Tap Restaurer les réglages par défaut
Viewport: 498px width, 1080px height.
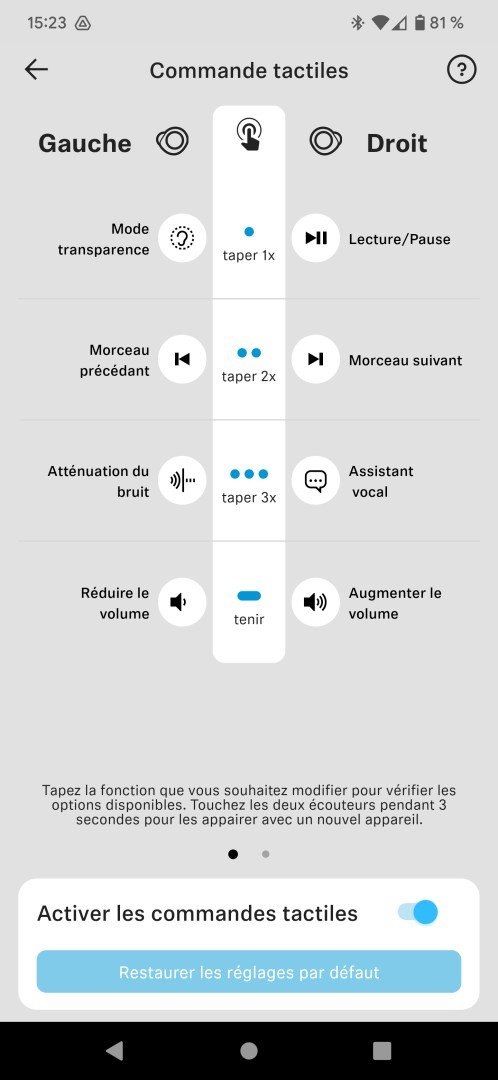[x=249, y=972]
